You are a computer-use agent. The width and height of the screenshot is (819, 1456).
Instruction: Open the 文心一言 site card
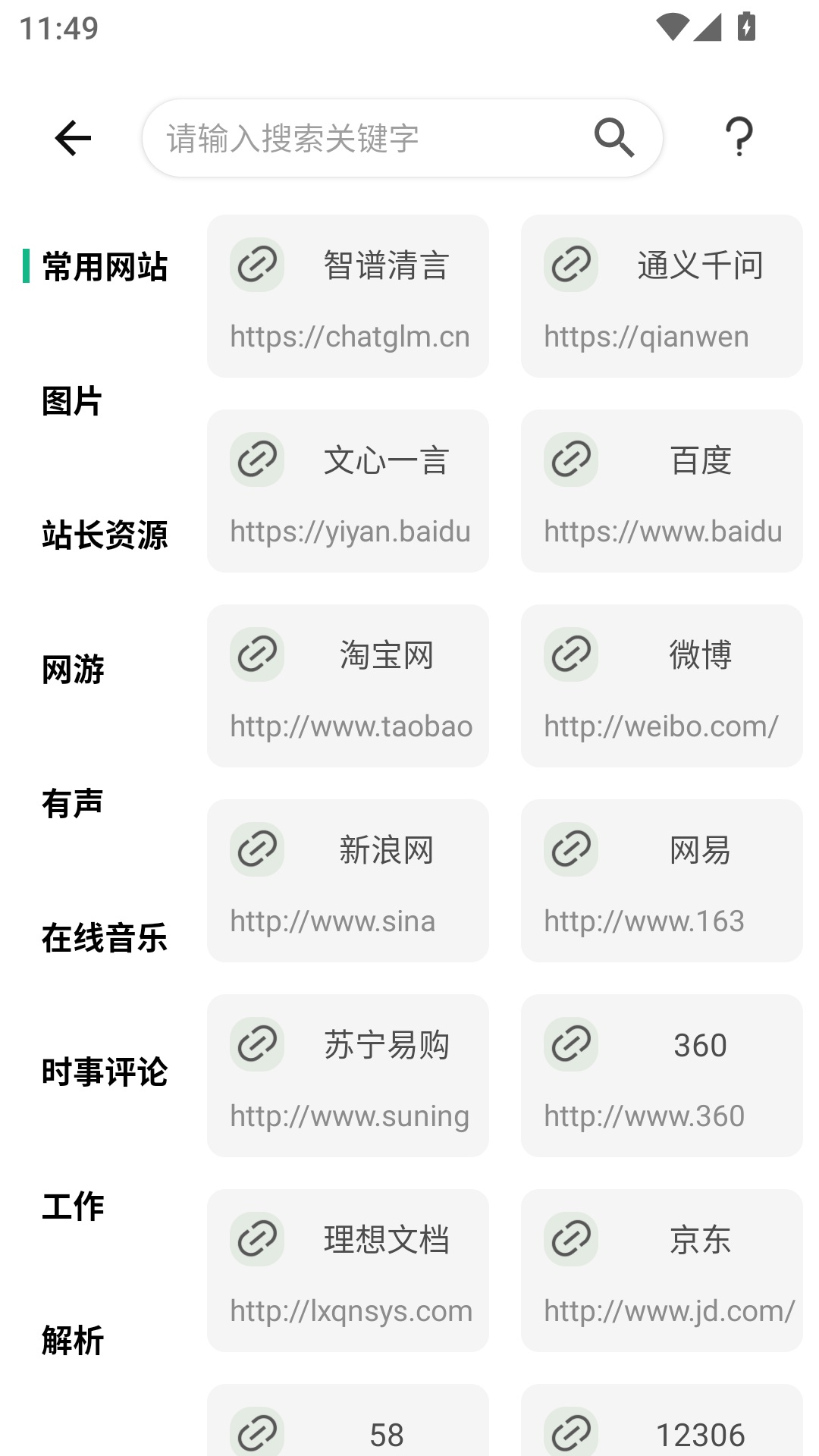click(348, 491)
